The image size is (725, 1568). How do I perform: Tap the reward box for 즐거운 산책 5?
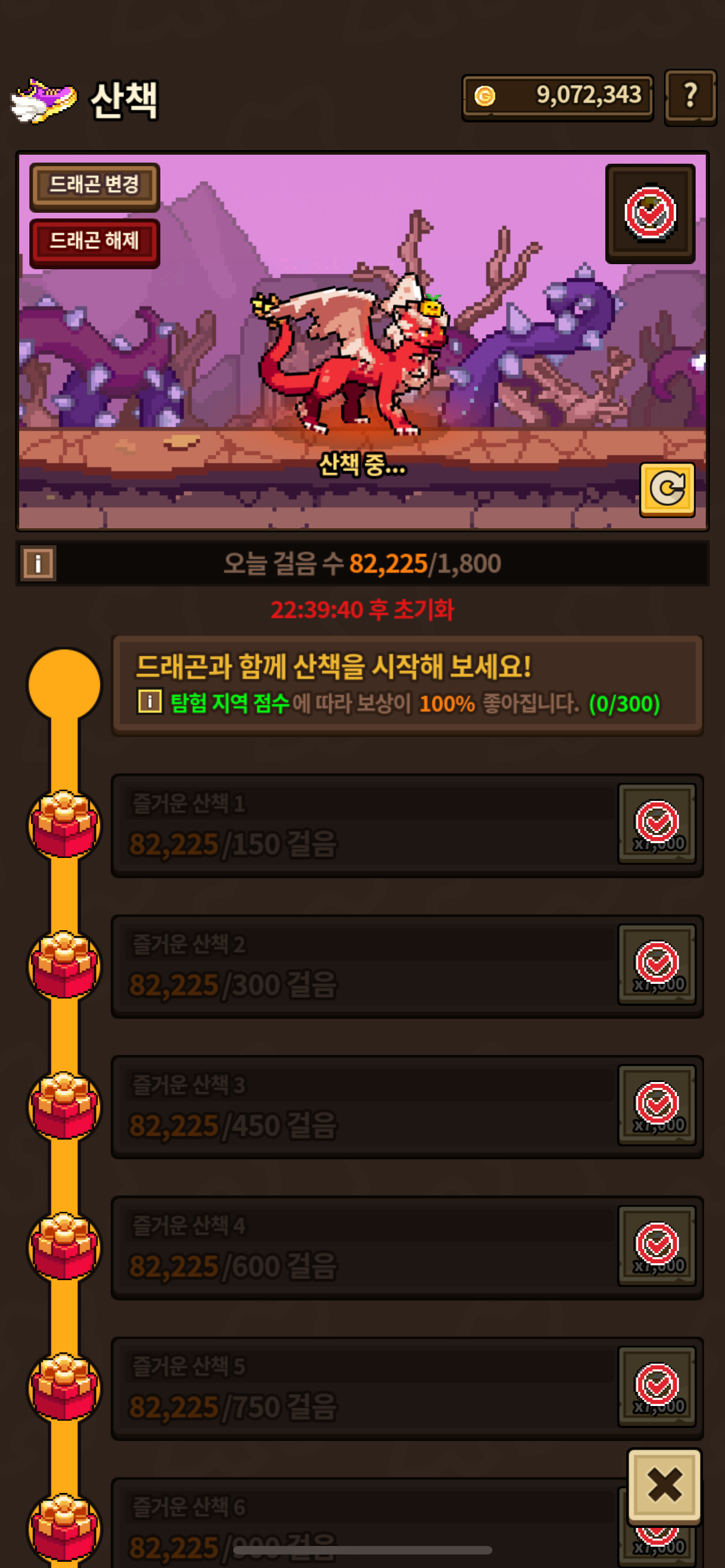[x=657, y=1386]
